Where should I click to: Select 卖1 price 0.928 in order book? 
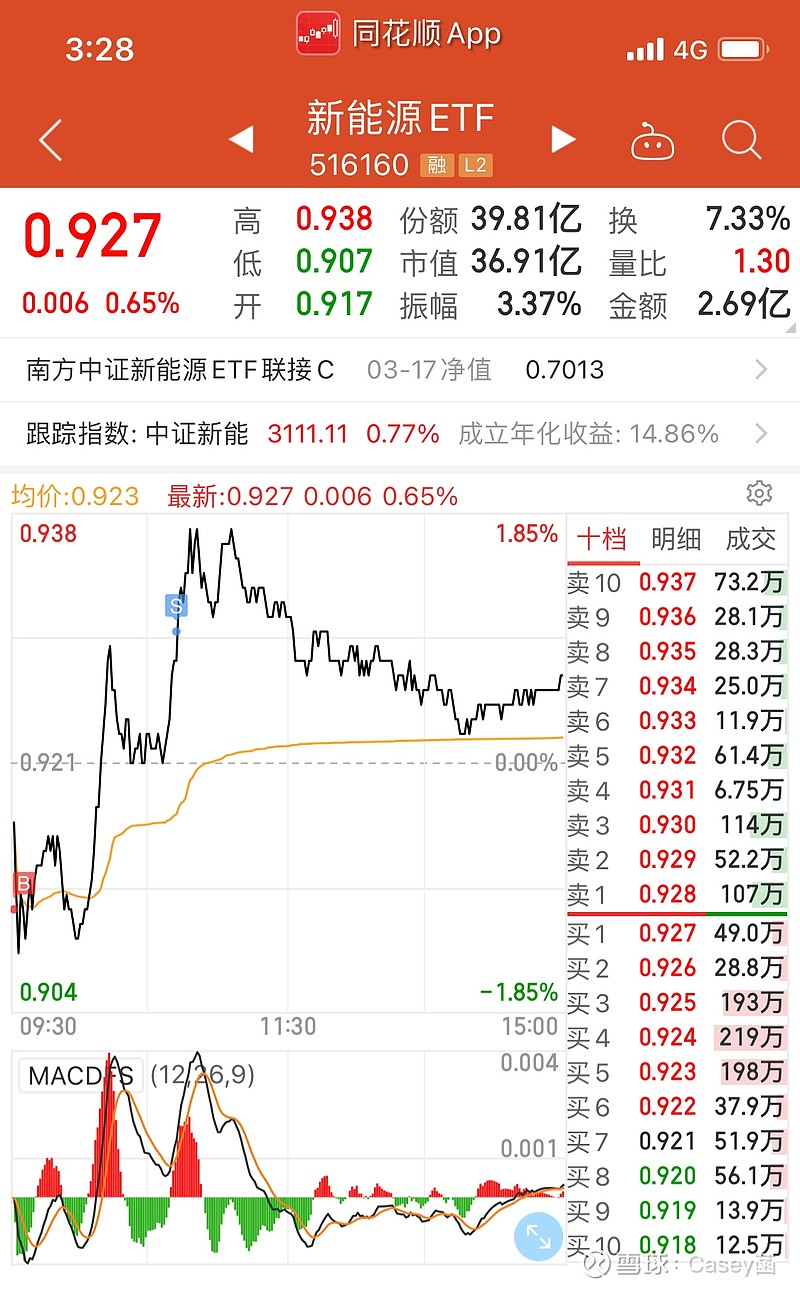click(x=668, y=894)
